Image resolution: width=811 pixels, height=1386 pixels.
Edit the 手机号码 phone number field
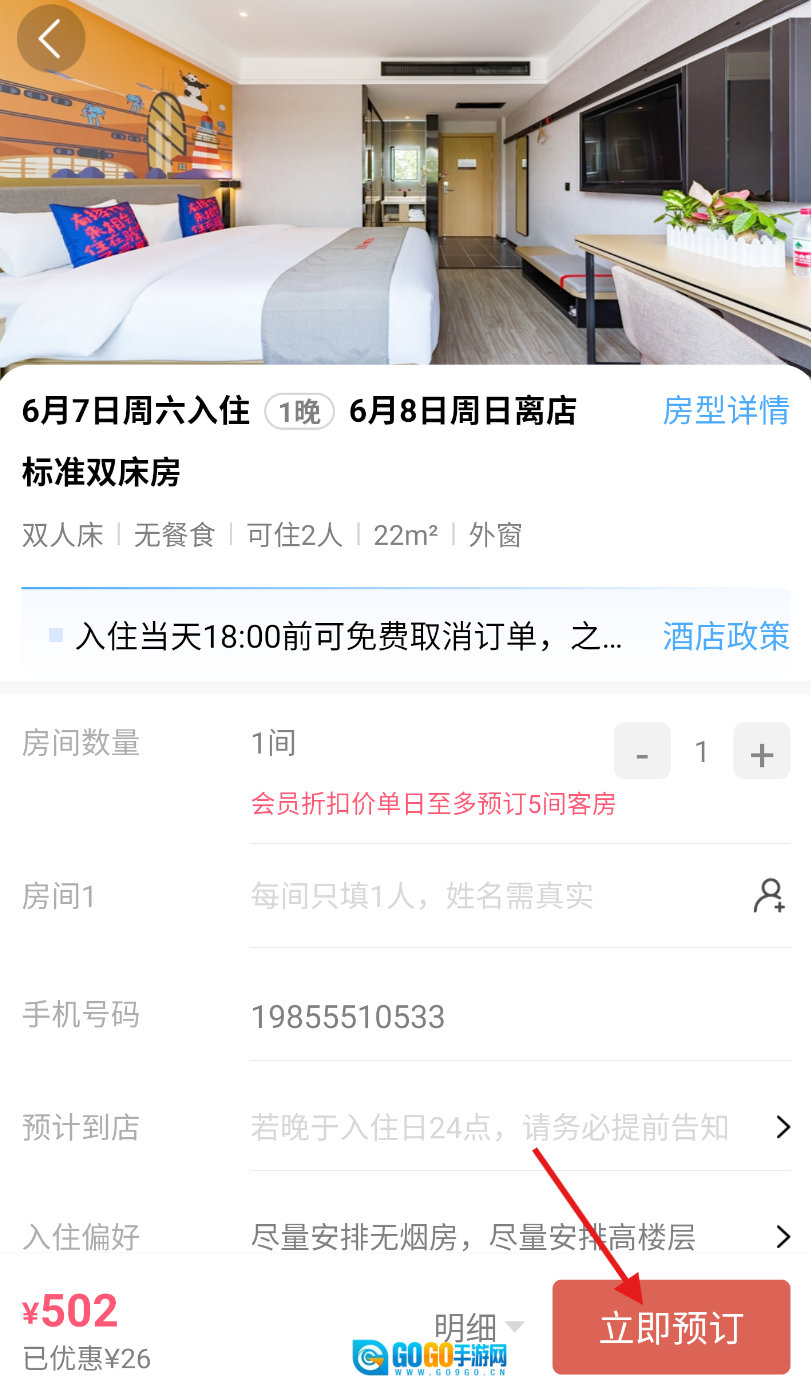(480, 1017)
